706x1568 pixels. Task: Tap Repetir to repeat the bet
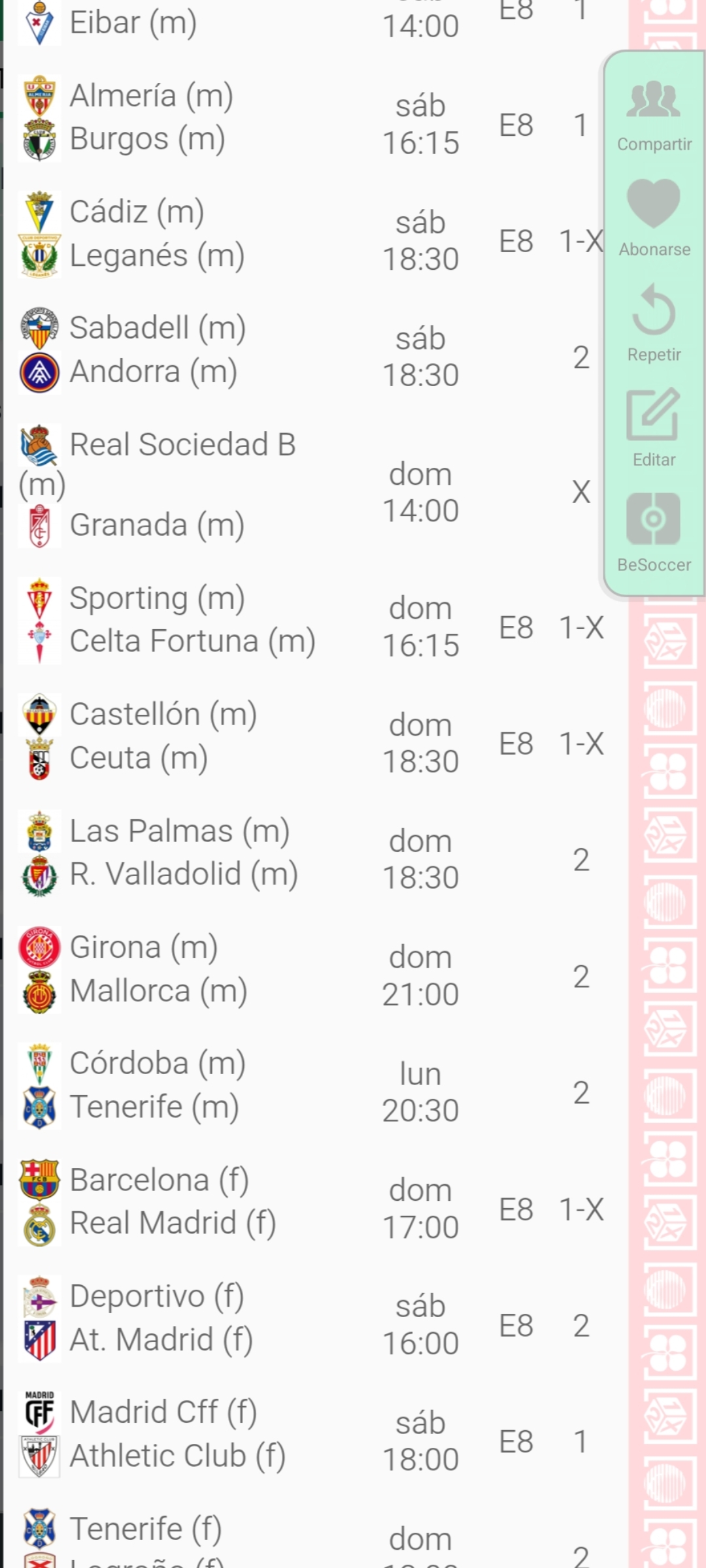[x=654, y=324]
